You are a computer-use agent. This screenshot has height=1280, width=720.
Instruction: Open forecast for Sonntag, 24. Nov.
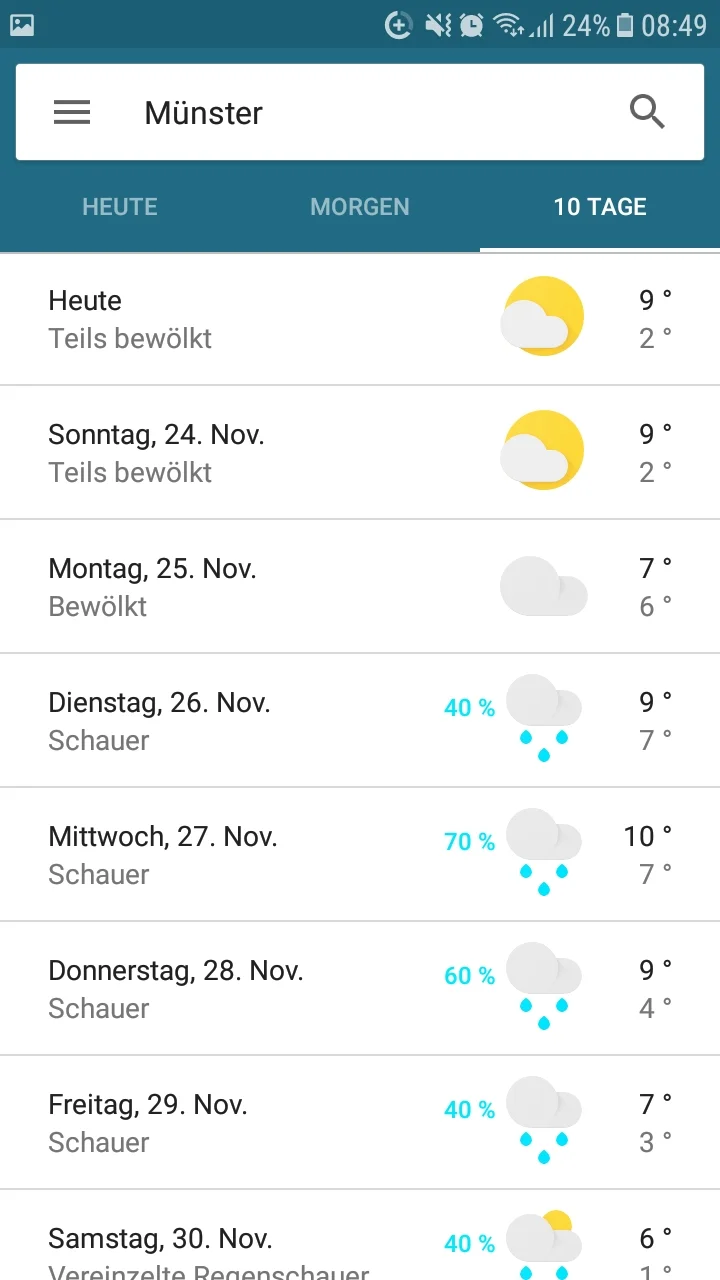(x=360, y=453)
